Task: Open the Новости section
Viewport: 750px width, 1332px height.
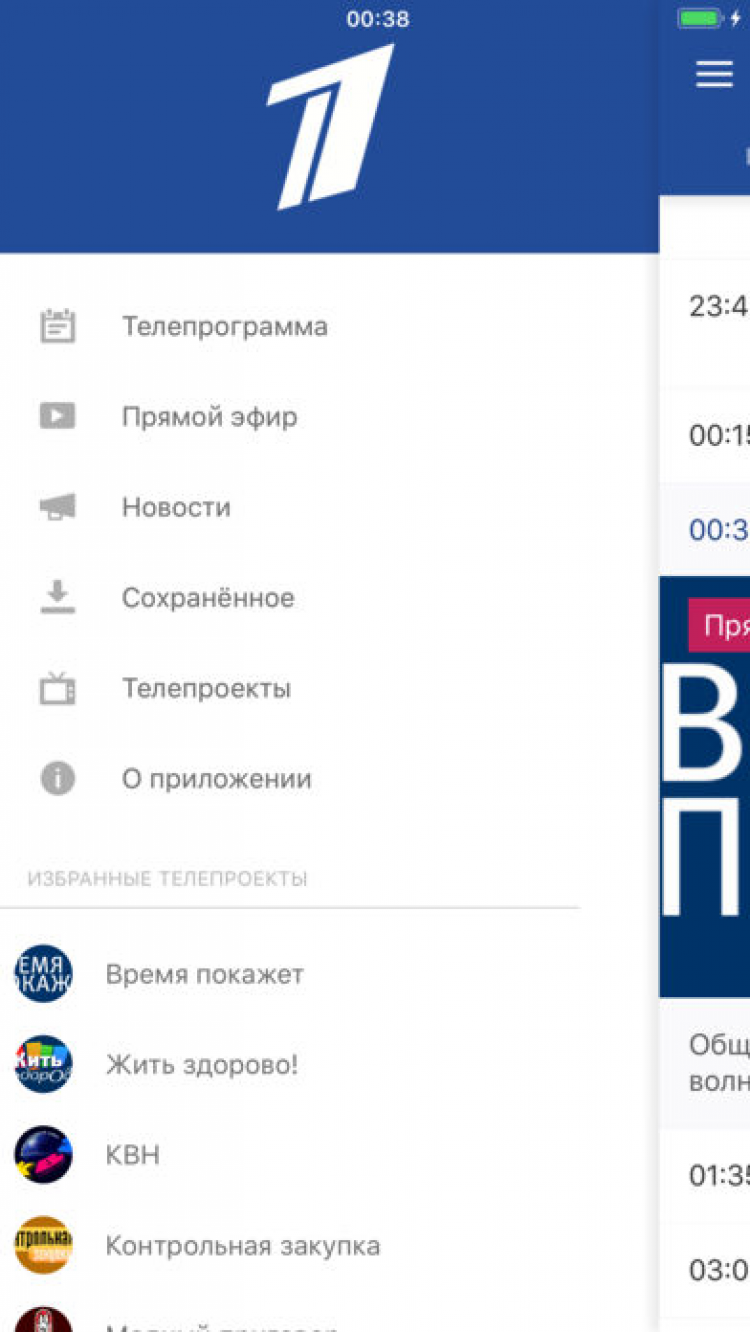Action: [176, 508]
